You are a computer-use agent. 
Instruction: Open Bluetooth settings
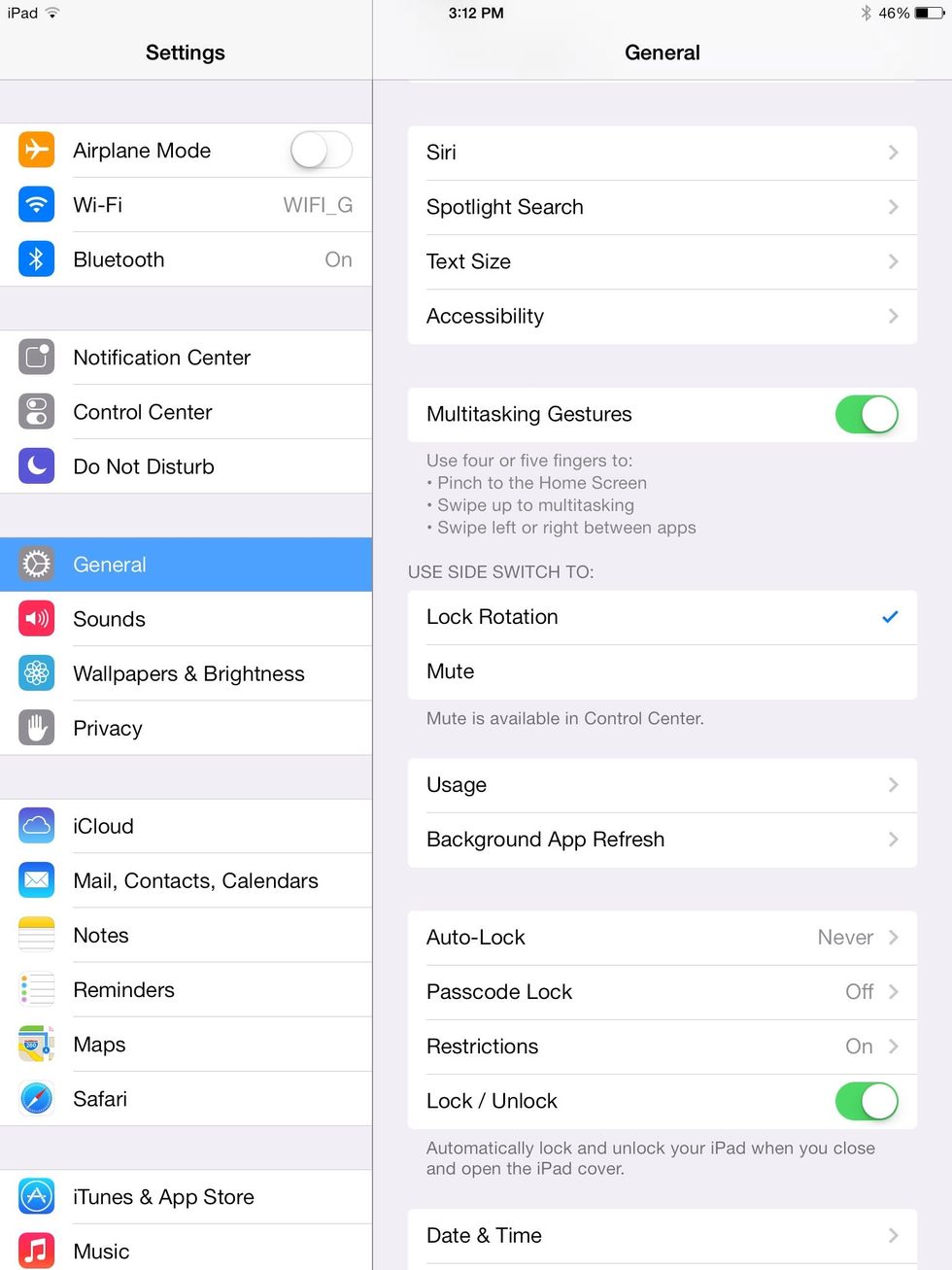[186, 259]
